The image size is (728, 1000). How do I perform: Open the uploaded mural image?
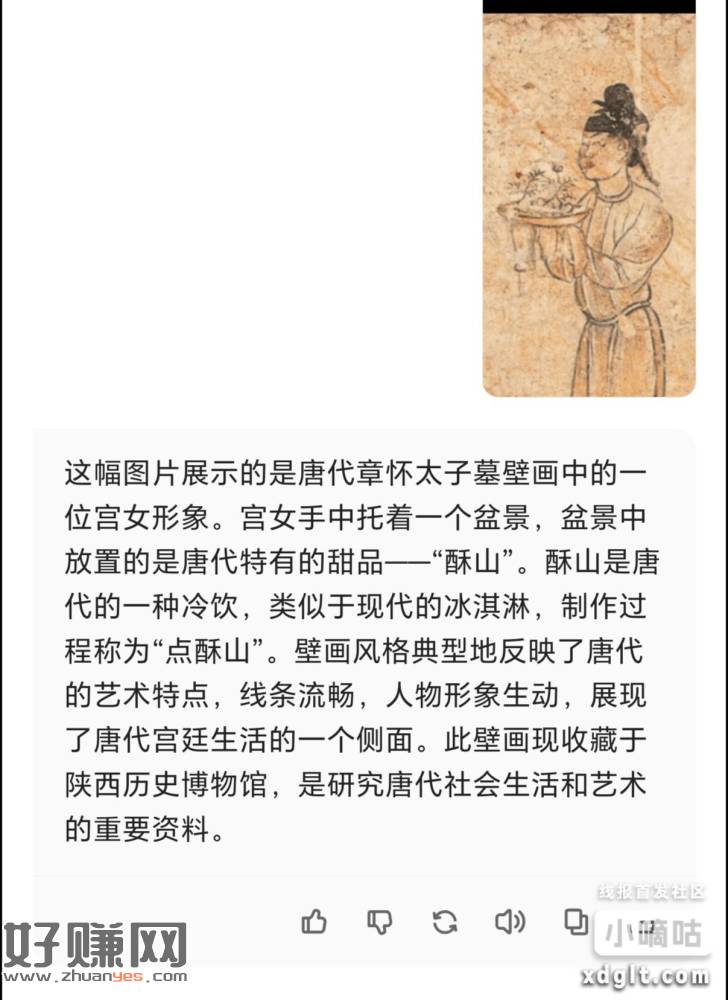[589, 205]
